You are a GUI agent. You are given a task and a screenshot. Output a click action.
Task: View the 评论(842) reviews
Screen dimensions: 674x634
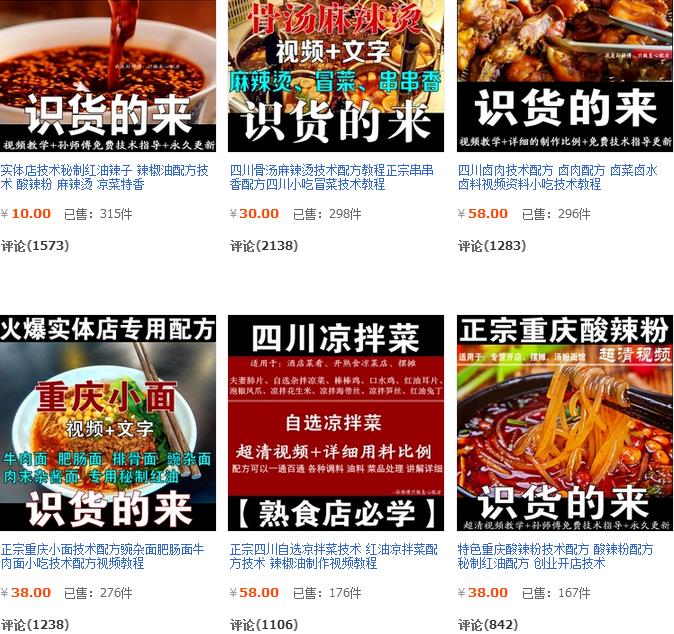tap(488, 625)
